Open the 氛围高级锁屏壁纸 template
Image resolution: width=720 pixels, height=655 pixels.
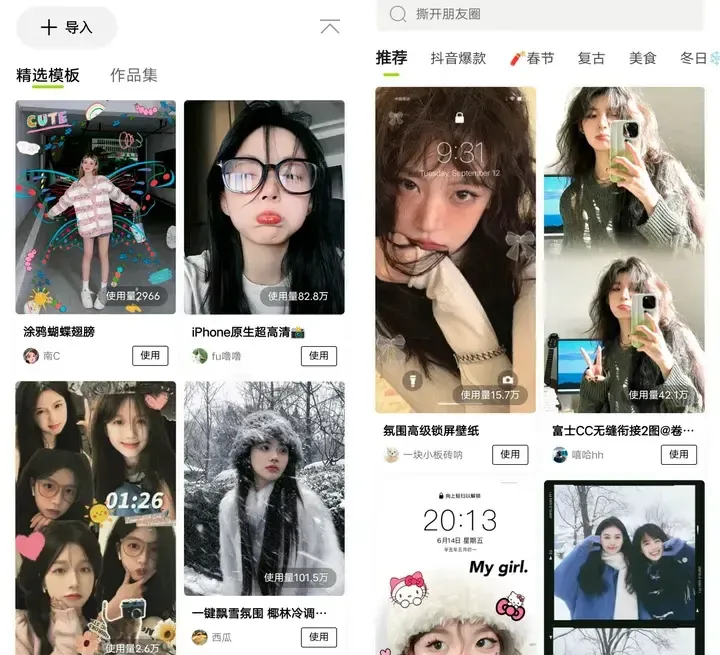(455, 250)
